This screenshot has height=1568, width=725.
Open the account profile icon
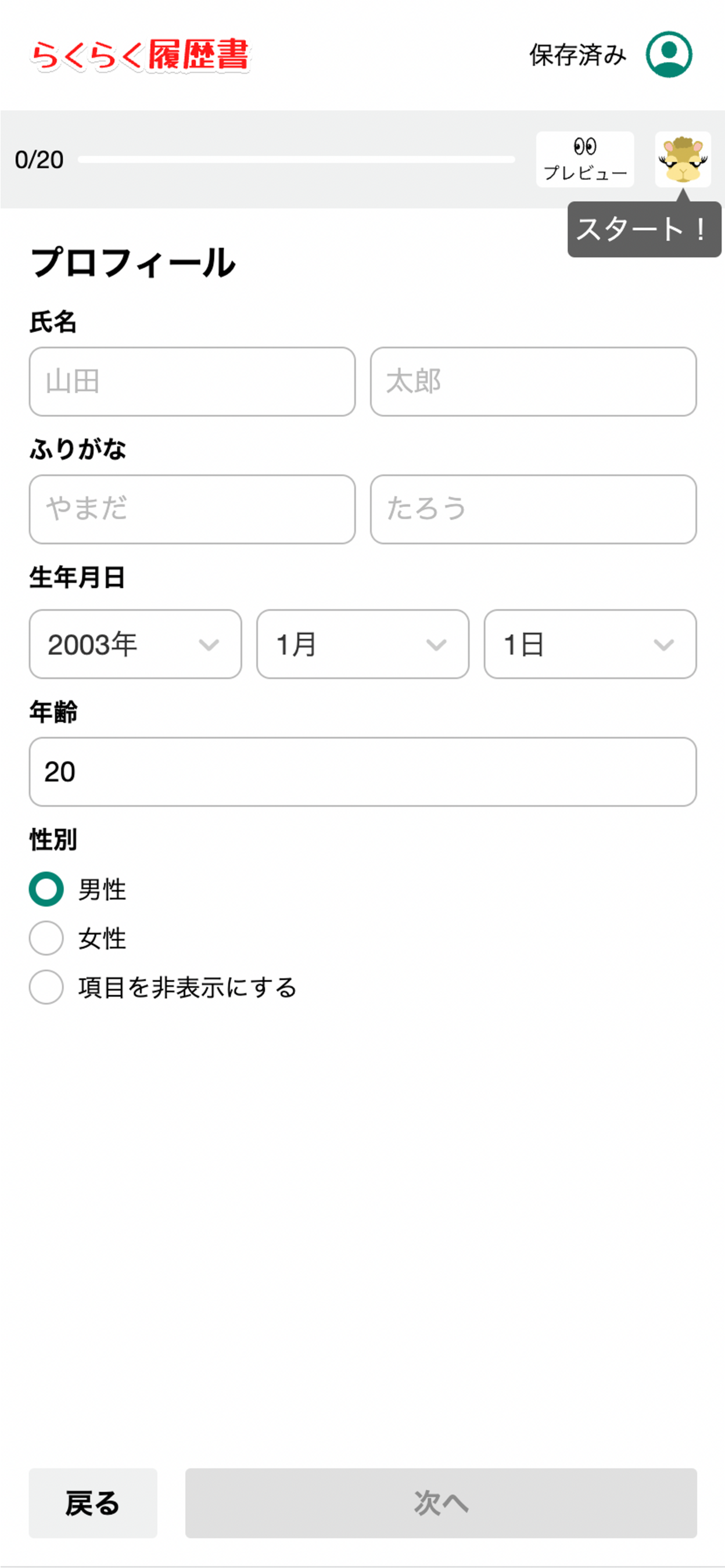tap(669, 55)
